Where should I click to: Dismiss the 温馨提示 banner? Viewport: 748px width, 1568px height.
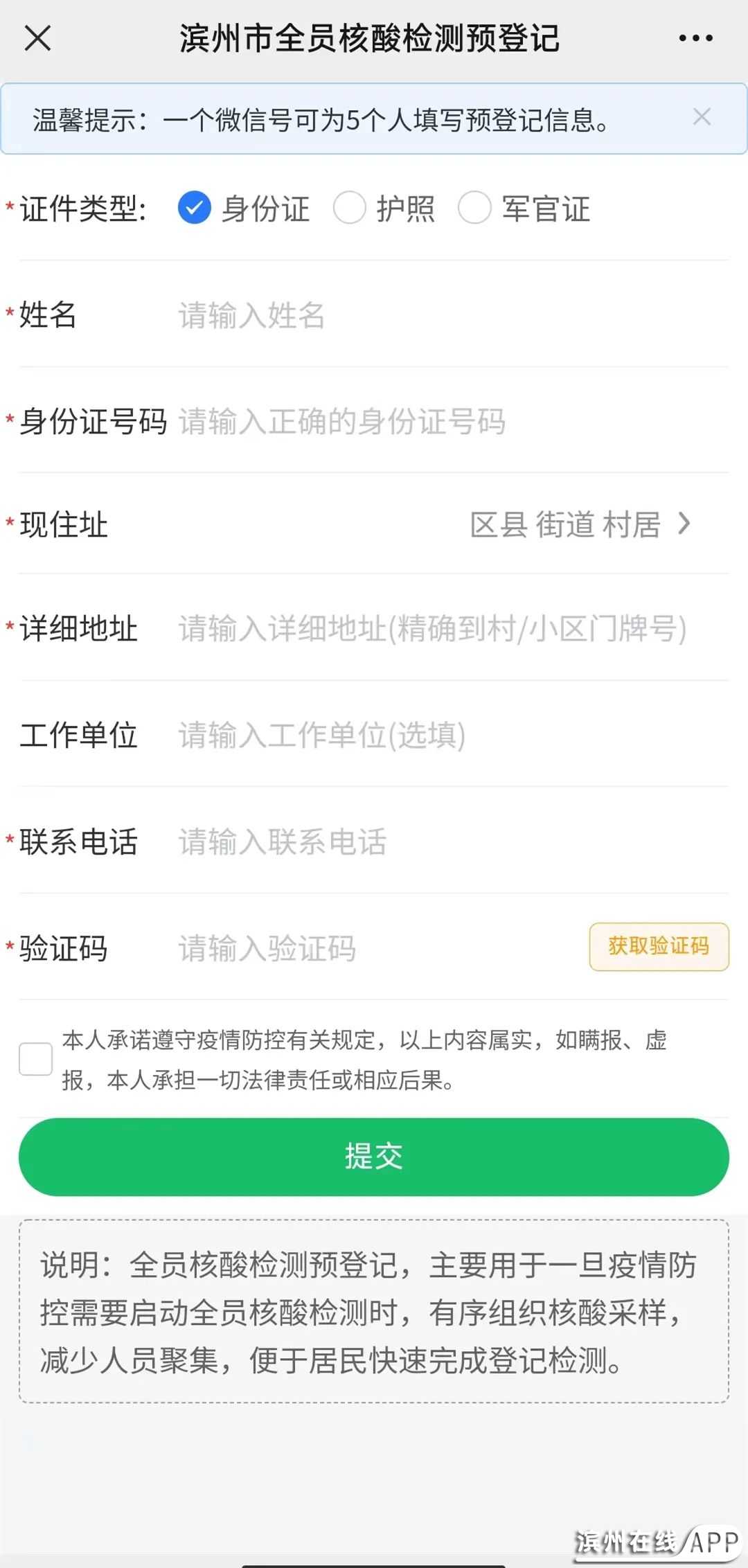pos(702,117)
